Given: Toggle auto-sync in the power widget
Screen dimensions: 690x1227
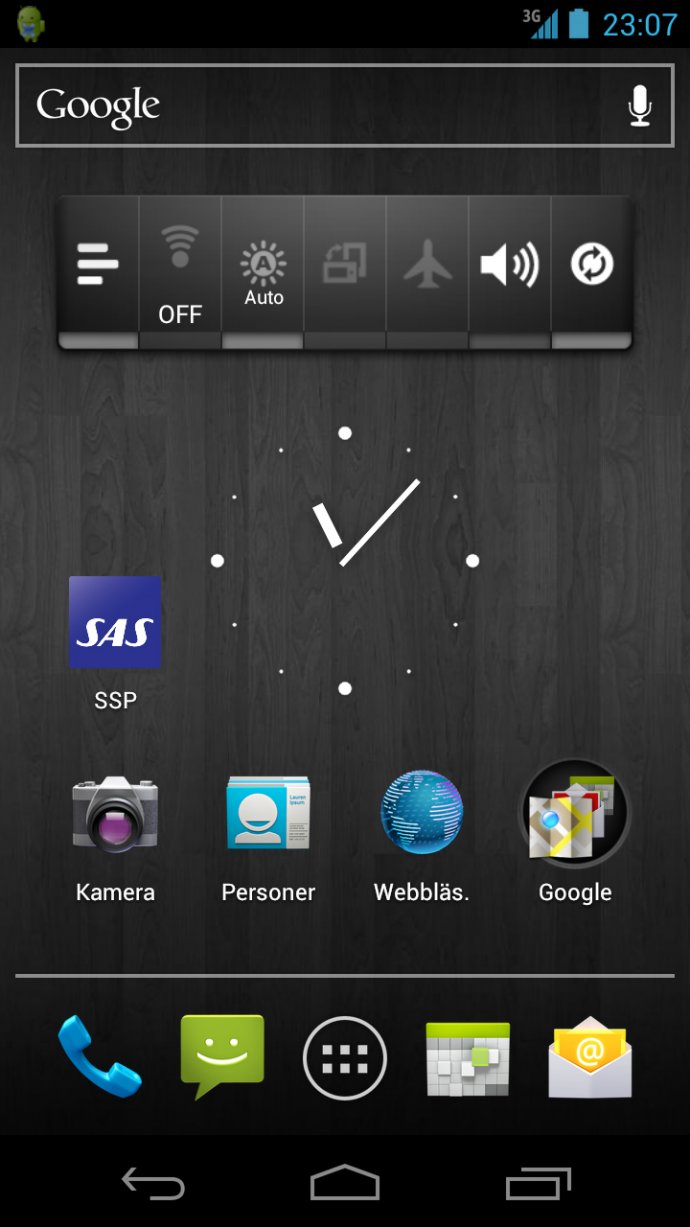Looking at the screenshot, I should 591,266.
